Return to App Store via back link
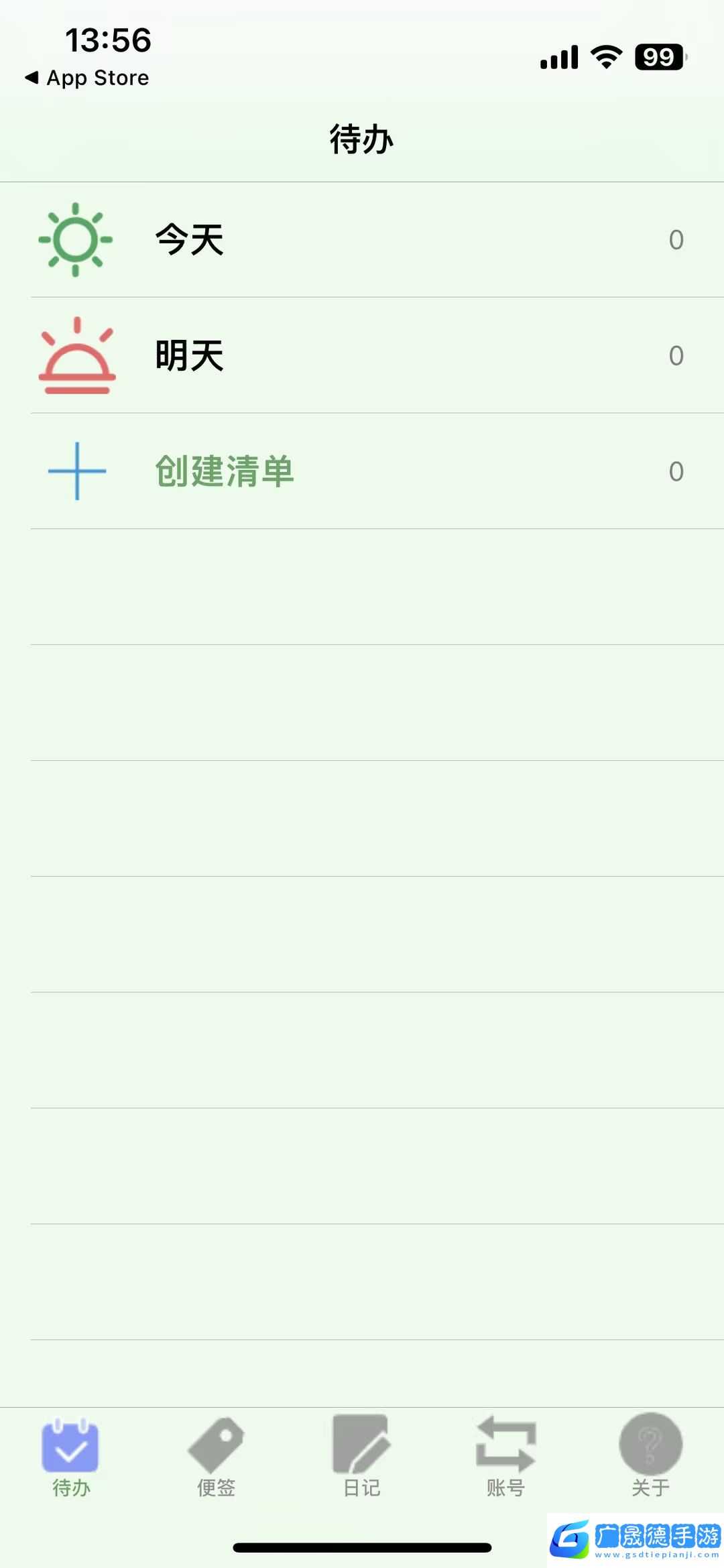Image resolution: width=724 pixels, height=1568 pixels. (87, 78)
